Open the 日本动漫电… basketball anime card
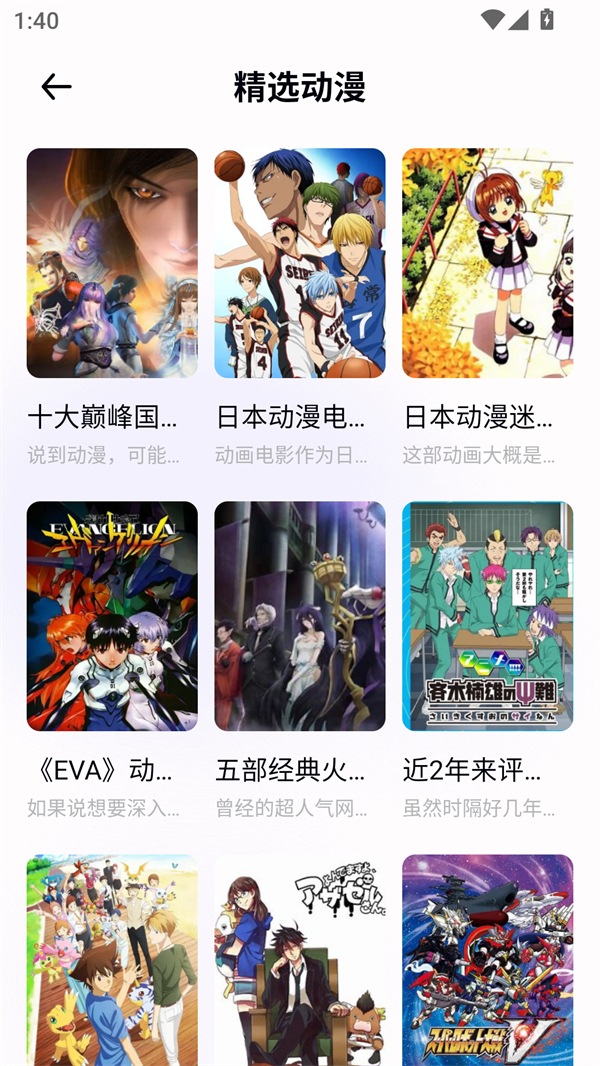This screenshot has height=1066, width=600. coord(300,263)
